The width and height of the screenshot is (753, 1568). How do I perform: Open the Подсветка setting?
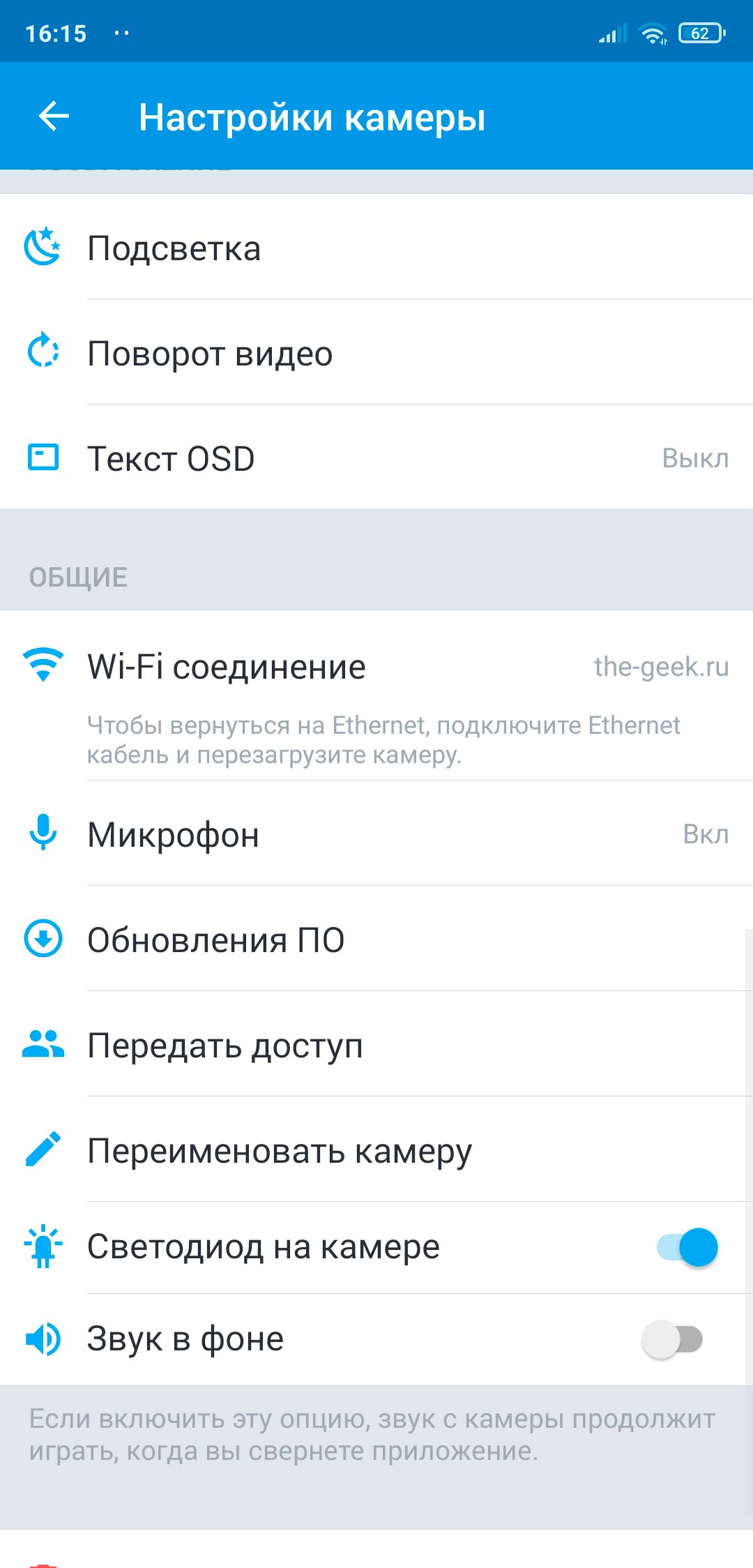376,247
